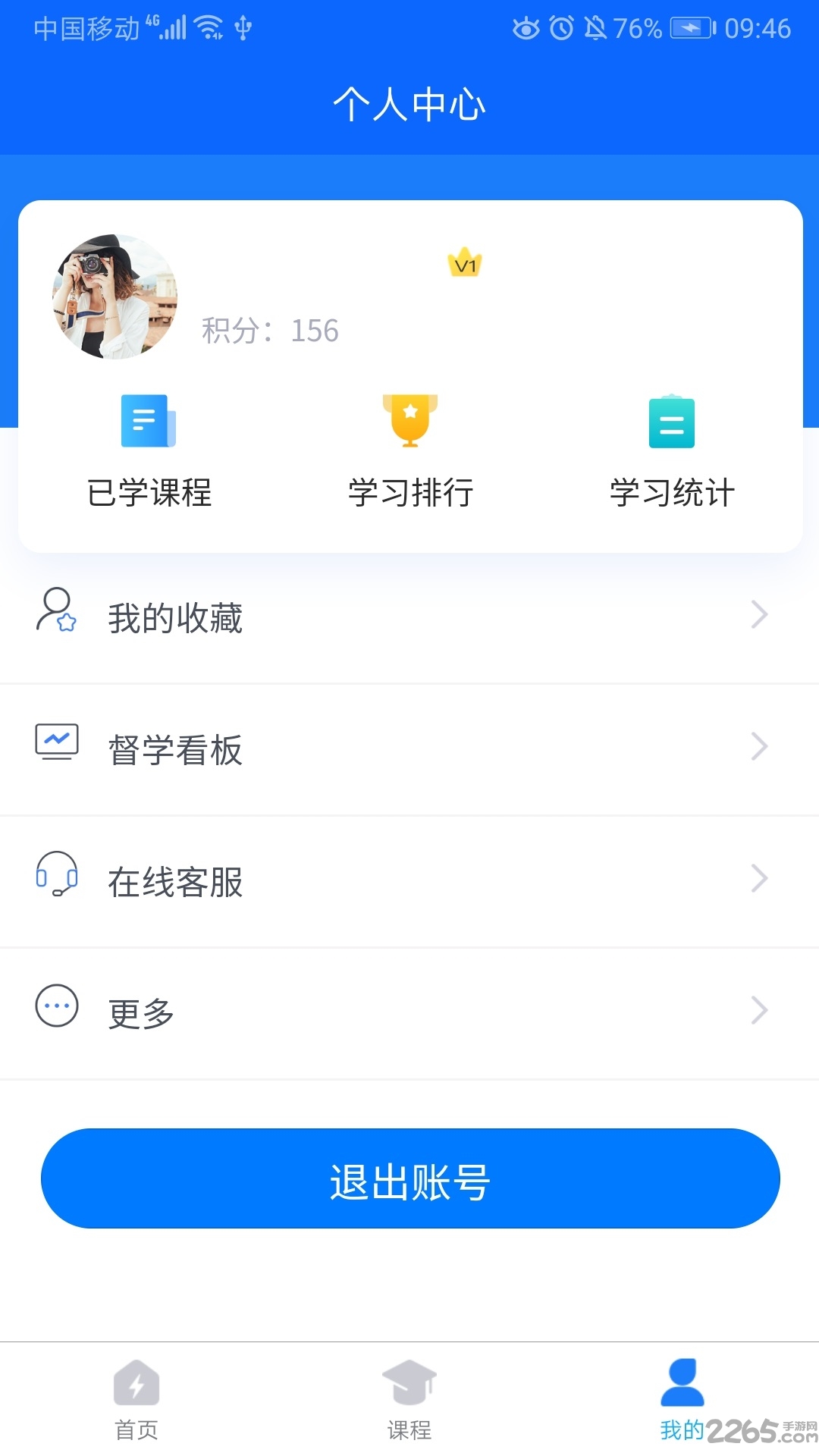The height and width of the screenshot is (1456, 819).
Task: Open 学习统计 study statistics
Action: tap(672, 452)
